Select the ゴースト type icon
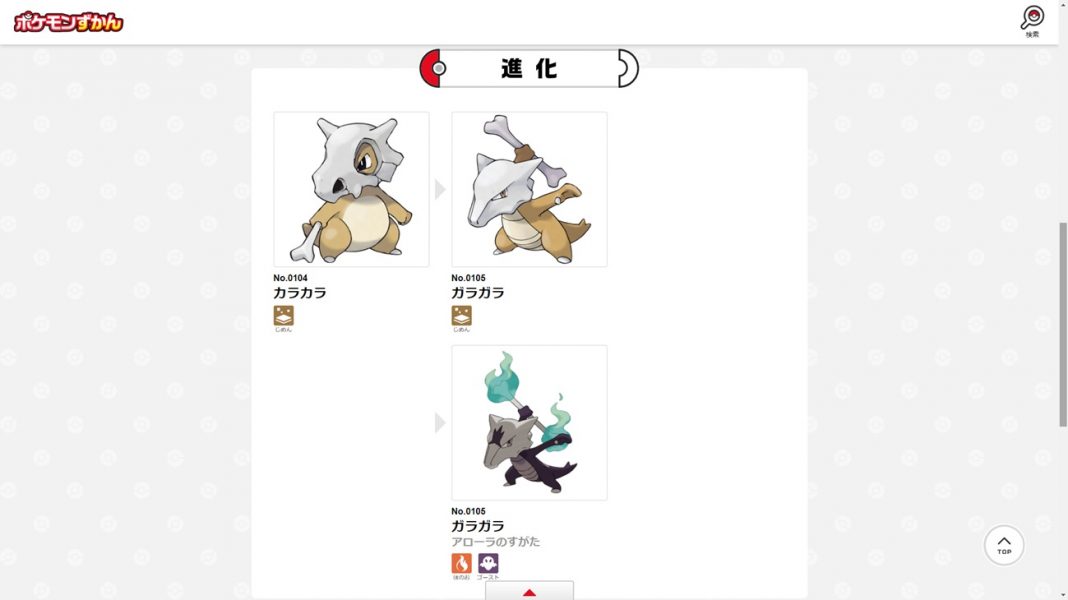The width and height of the screenshot is (1068, 600). 488,564
